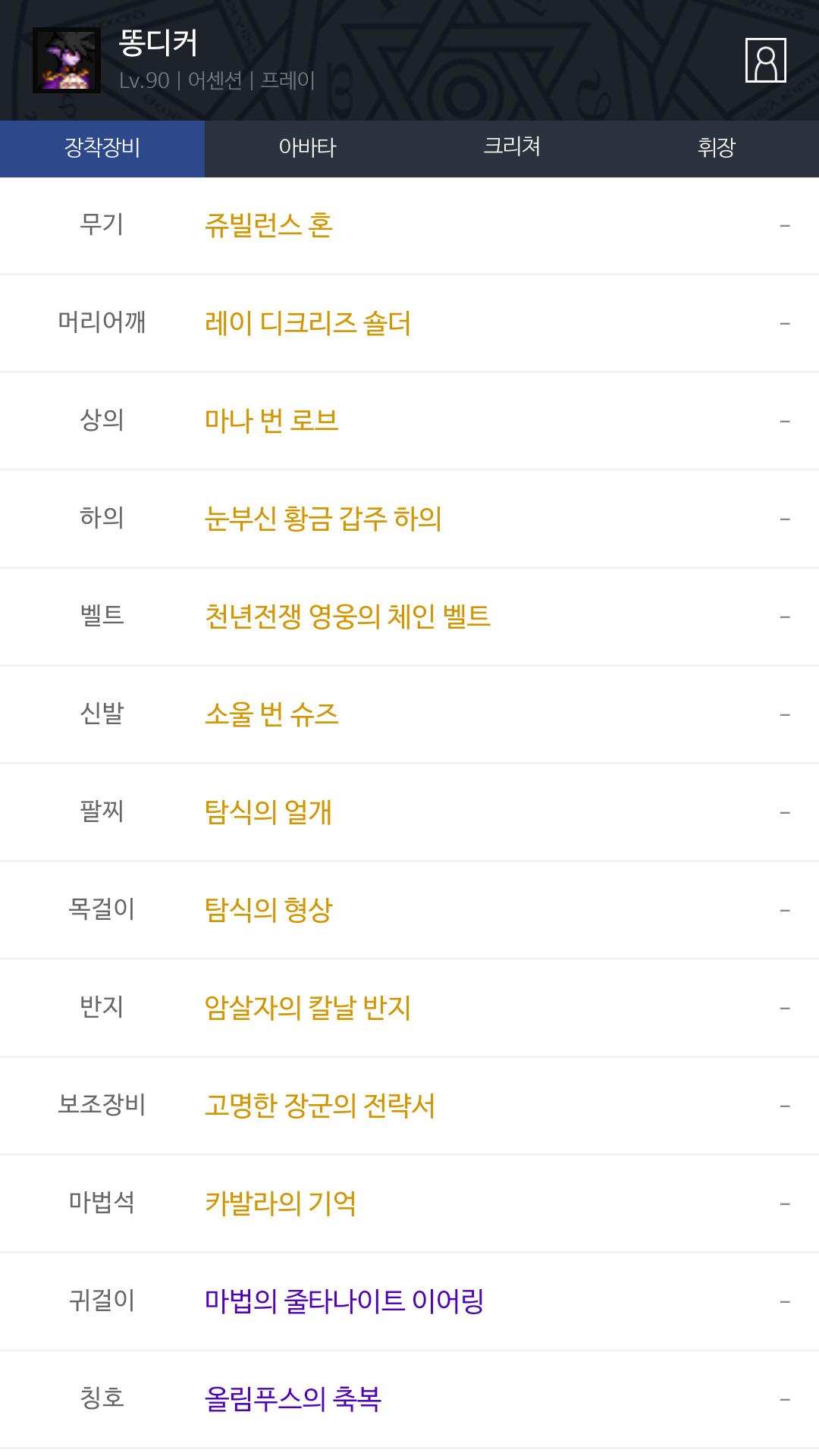Select the 장착장비 tab
The height and width of the screenshot is (1456, 819).
click(102, 148)
